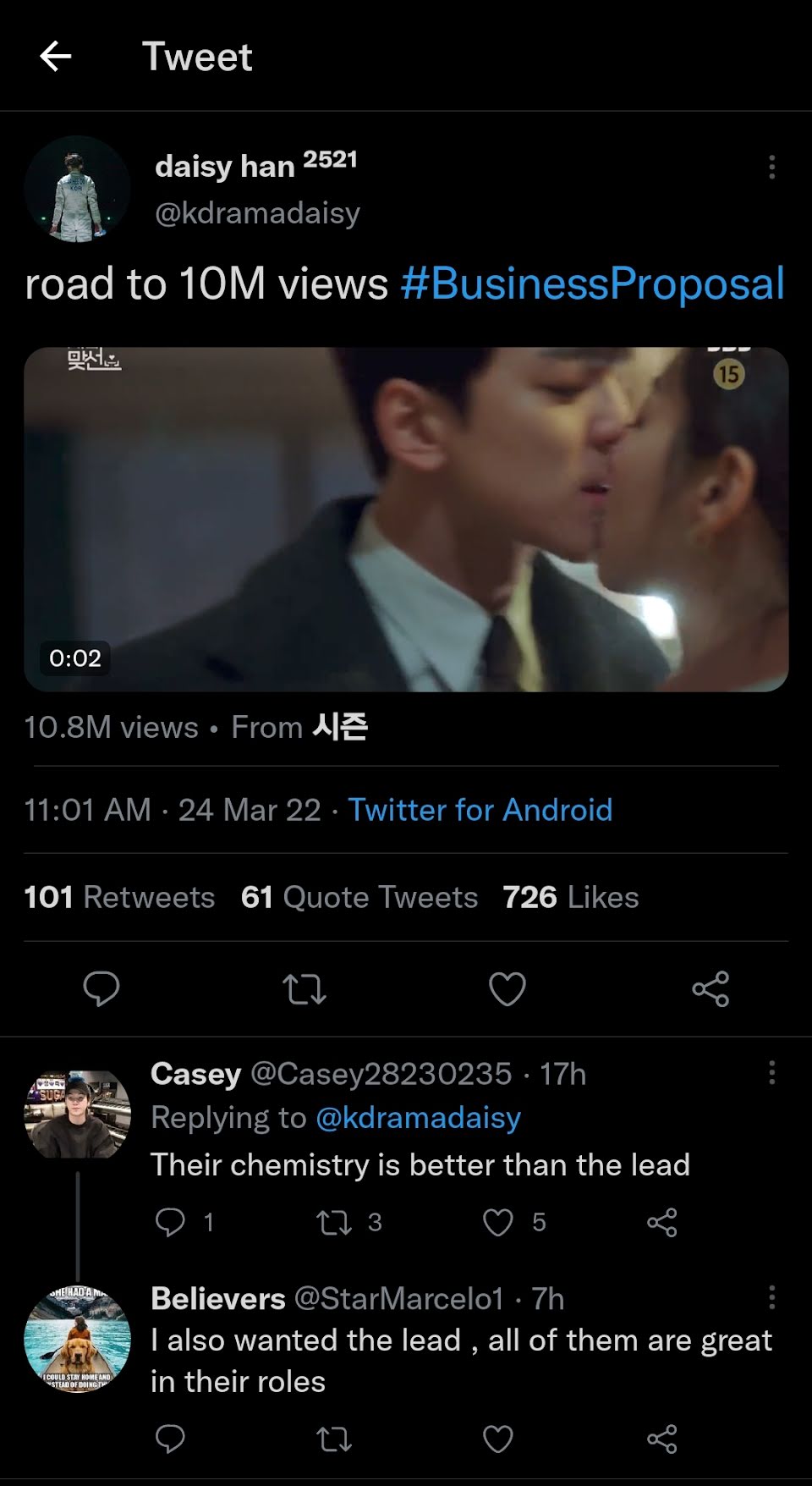The width and height of the screenshot is (812, 1486).
Task: Tap the Twitter for Android link
Action: point(480,810)
